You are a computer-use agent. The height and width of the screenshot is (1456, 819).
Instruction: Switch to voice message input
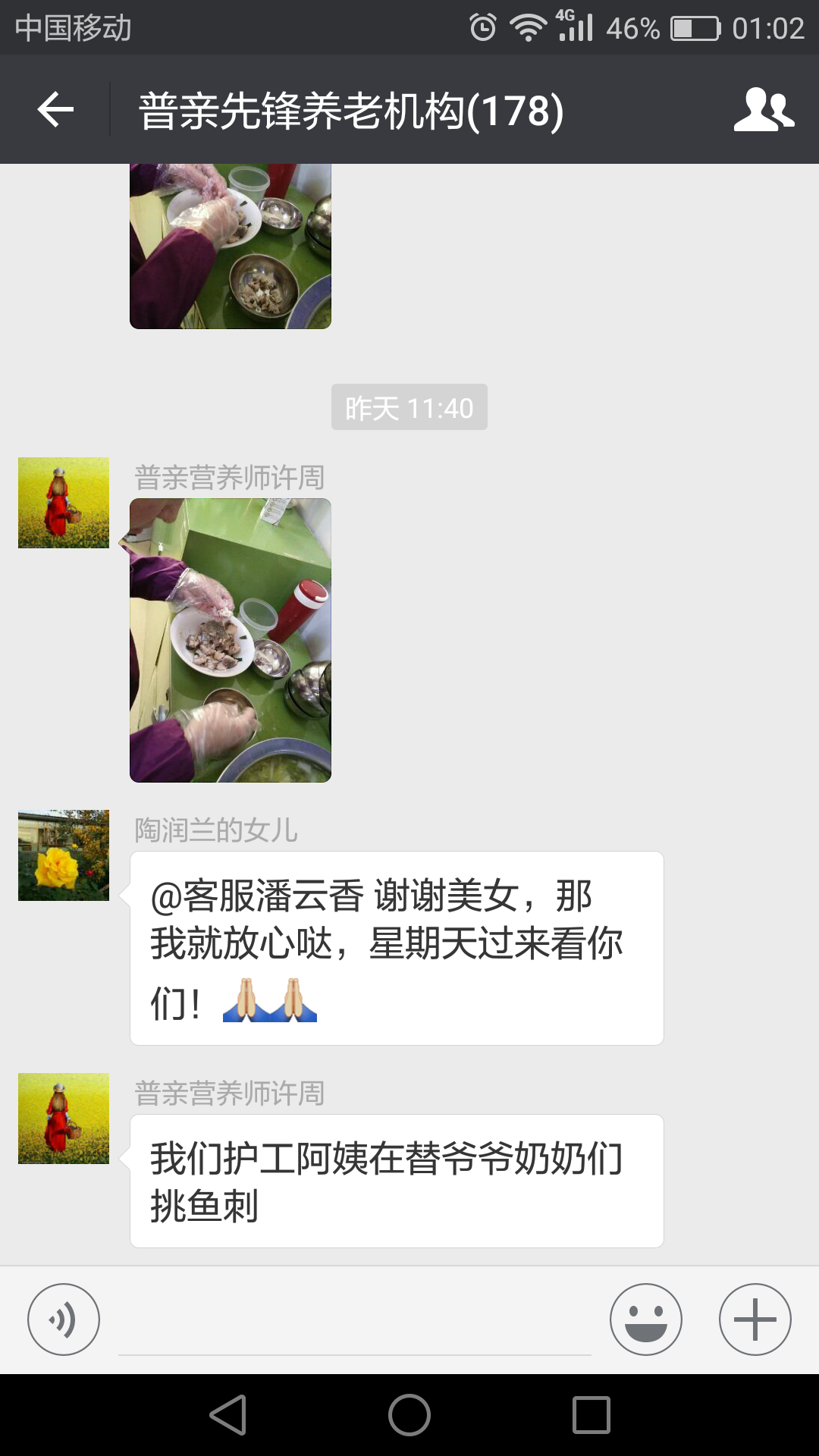[x=64, y=1319]
